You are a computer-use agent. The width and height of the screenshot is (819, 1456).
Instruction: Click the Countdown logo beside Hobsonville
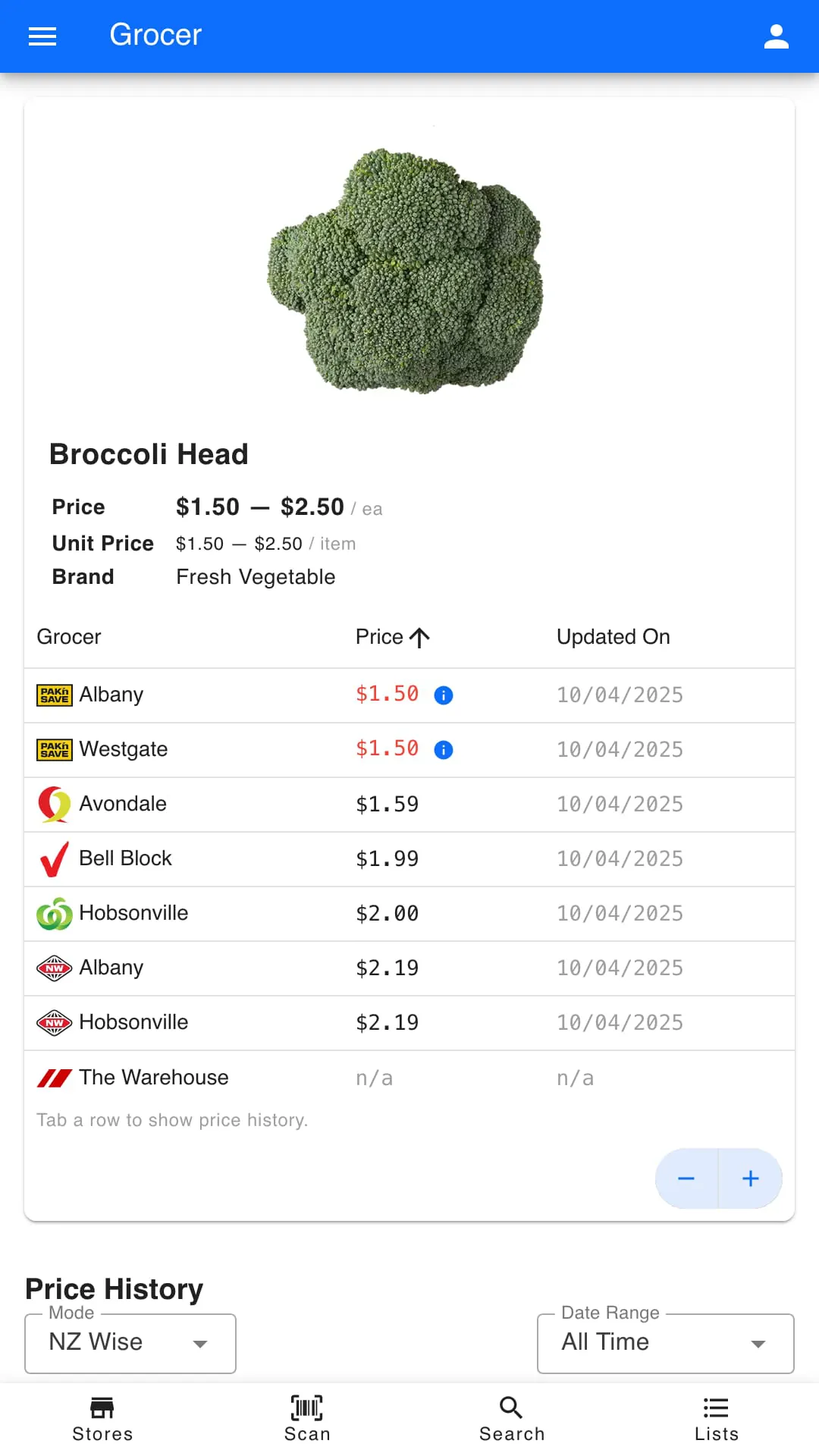[x=54, y=913]
